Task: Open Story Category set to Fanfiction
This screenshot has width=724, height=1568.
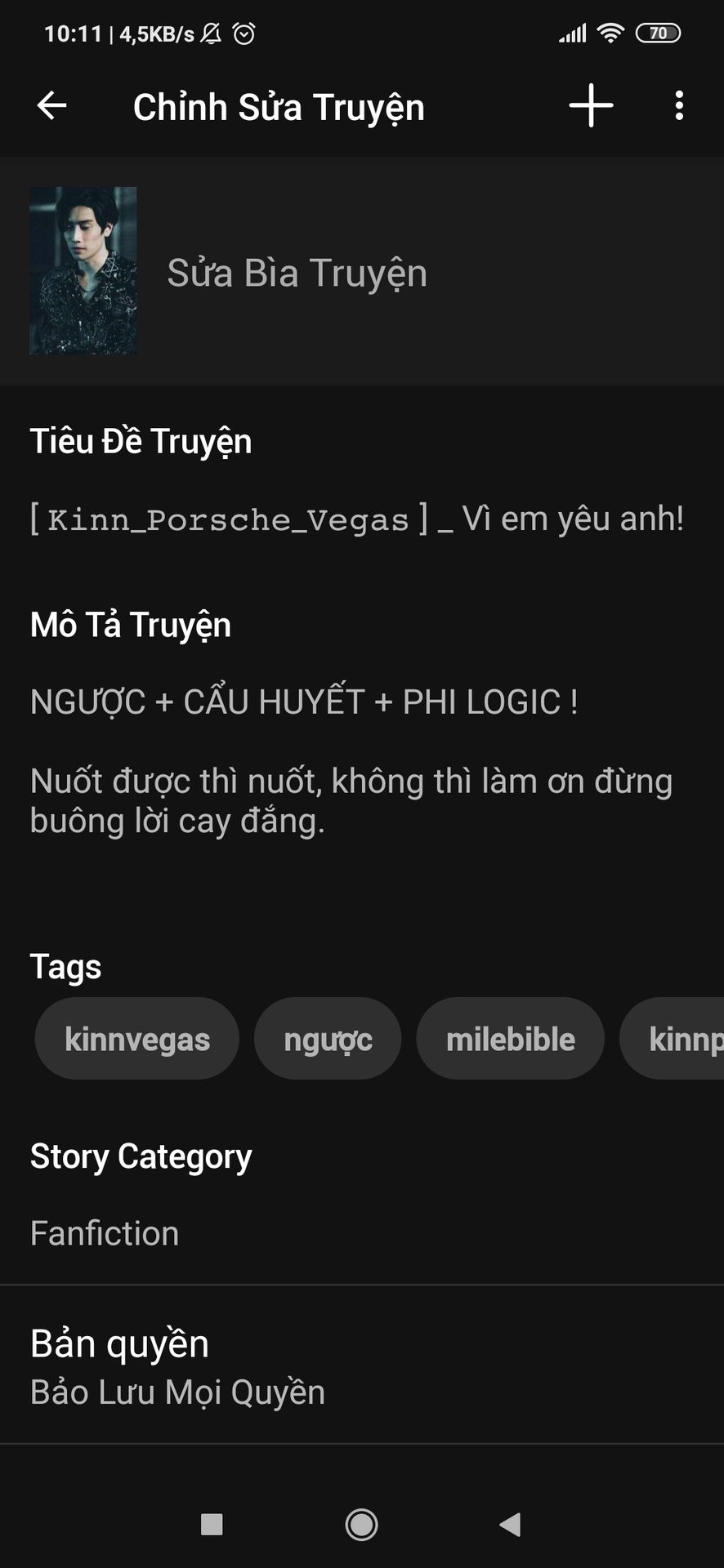Action: click(105, 1233)
